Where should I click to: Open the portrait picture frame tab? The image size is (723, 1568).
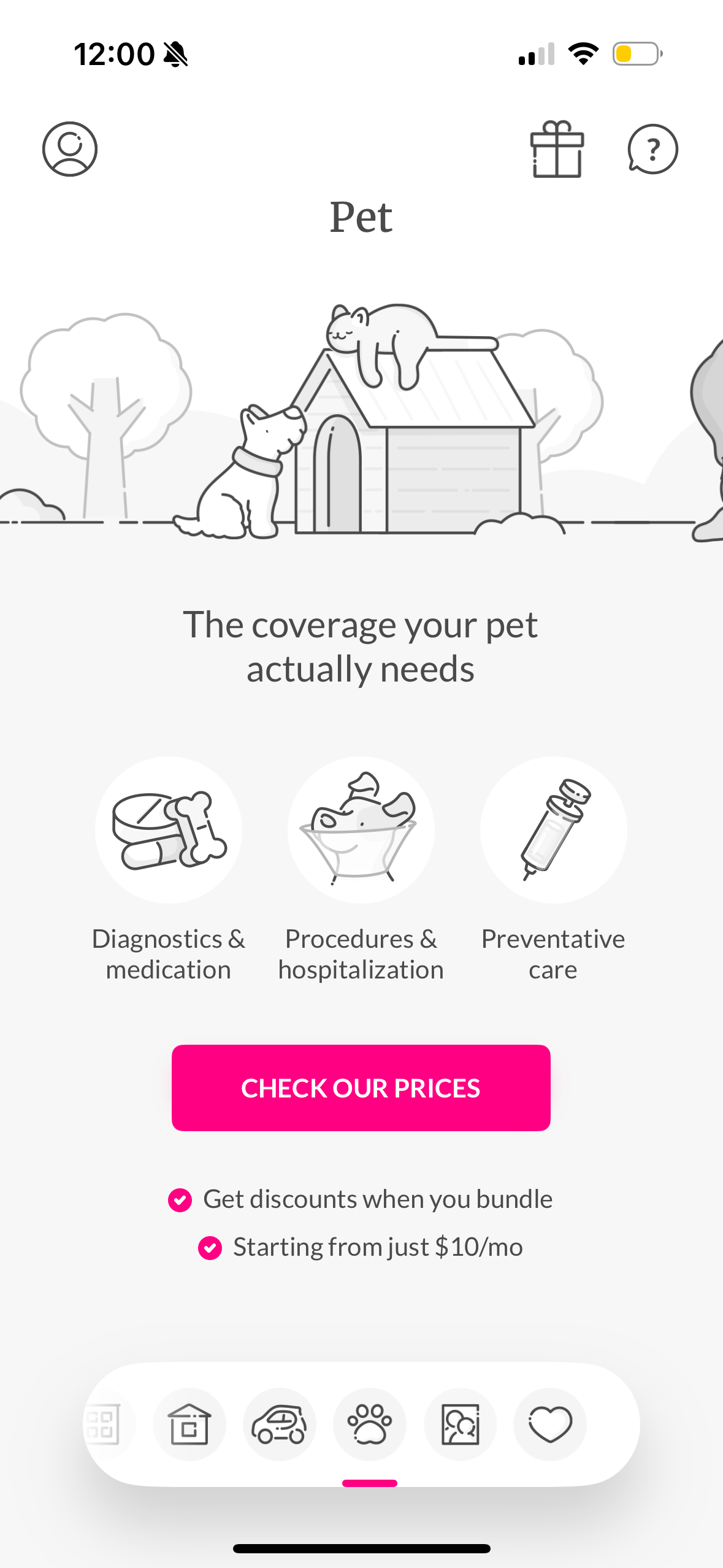pyautogui.click(x=460, y=1424)
